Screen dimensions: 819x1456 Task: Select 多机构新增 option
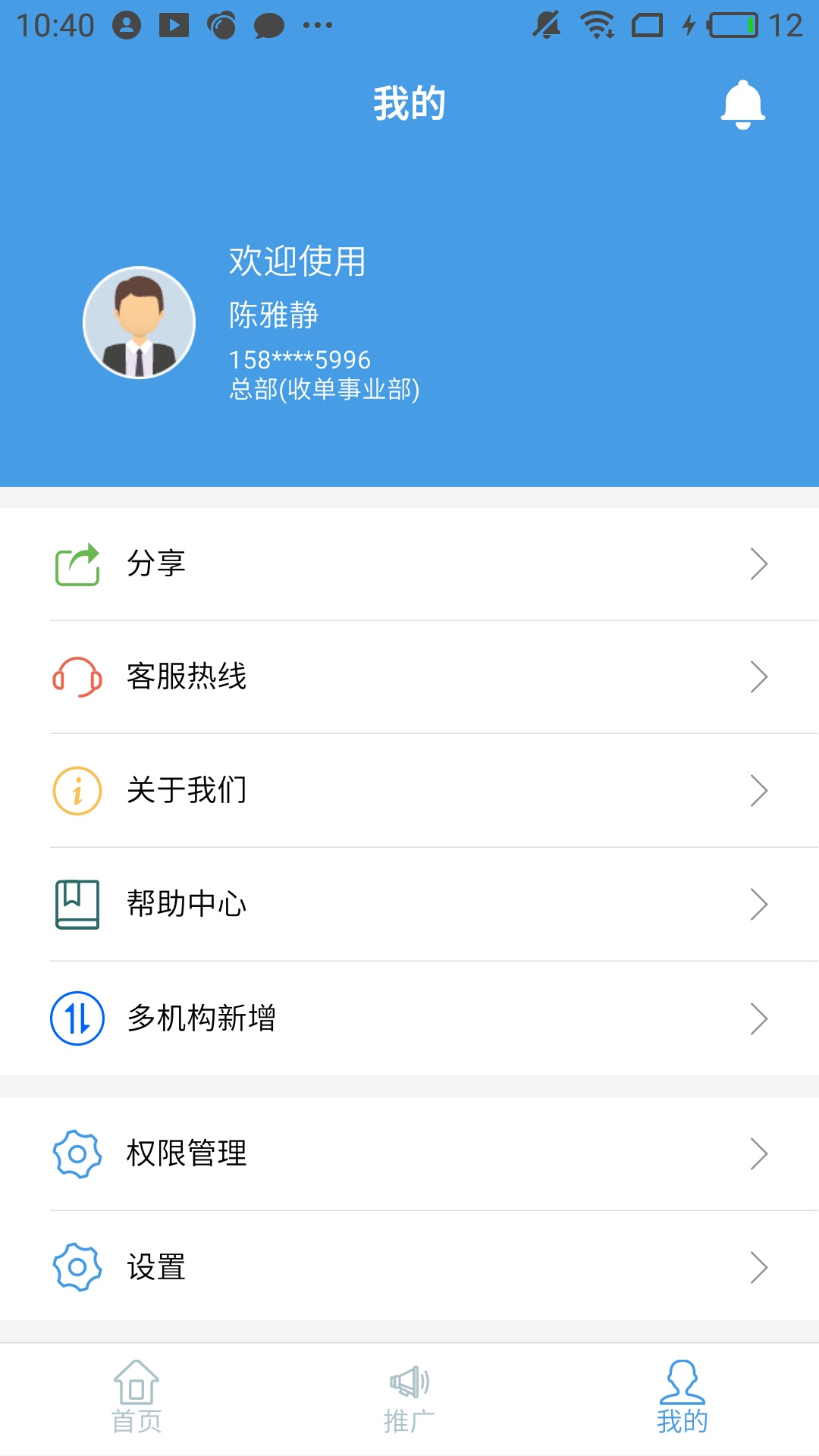pyautogui.click(x=409, y=1018)
